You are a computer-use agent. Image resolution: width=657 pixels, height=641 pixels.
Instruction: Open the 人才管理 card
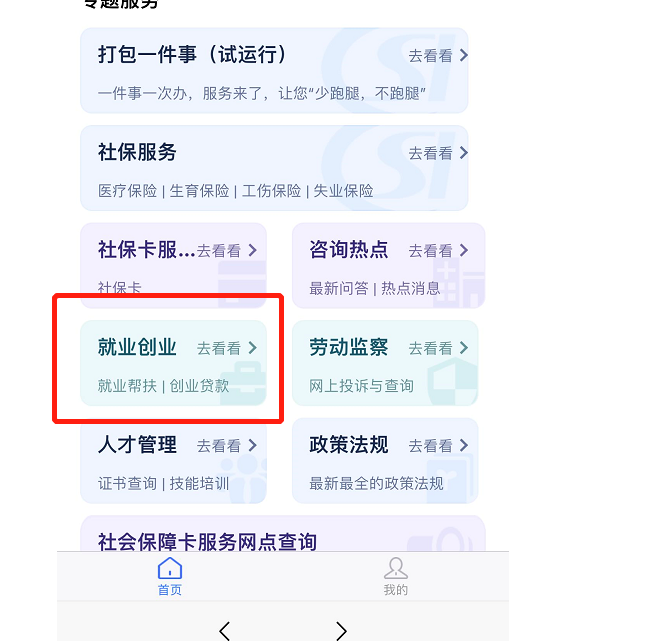pos(174,459)
